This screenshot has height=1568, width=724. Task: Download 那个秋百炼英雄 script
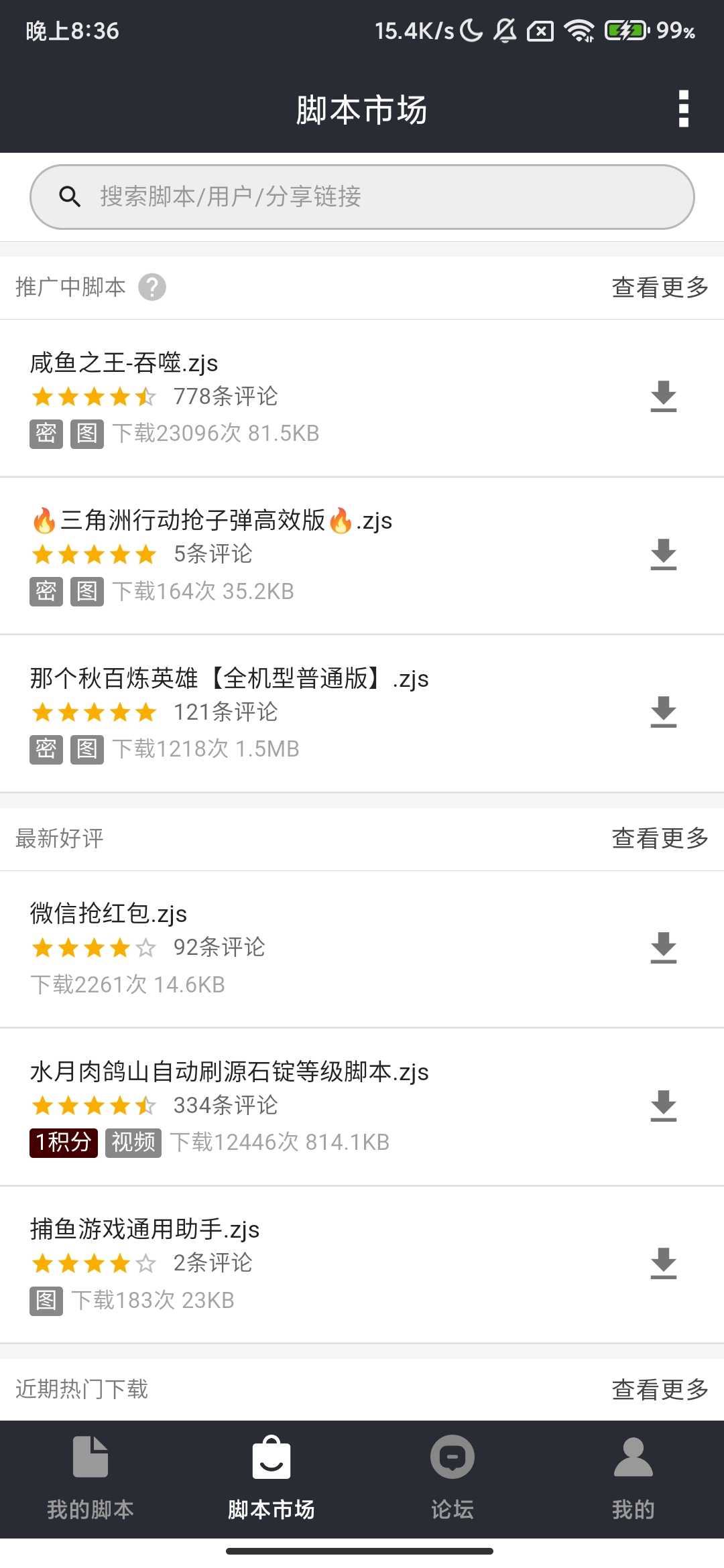663,712
